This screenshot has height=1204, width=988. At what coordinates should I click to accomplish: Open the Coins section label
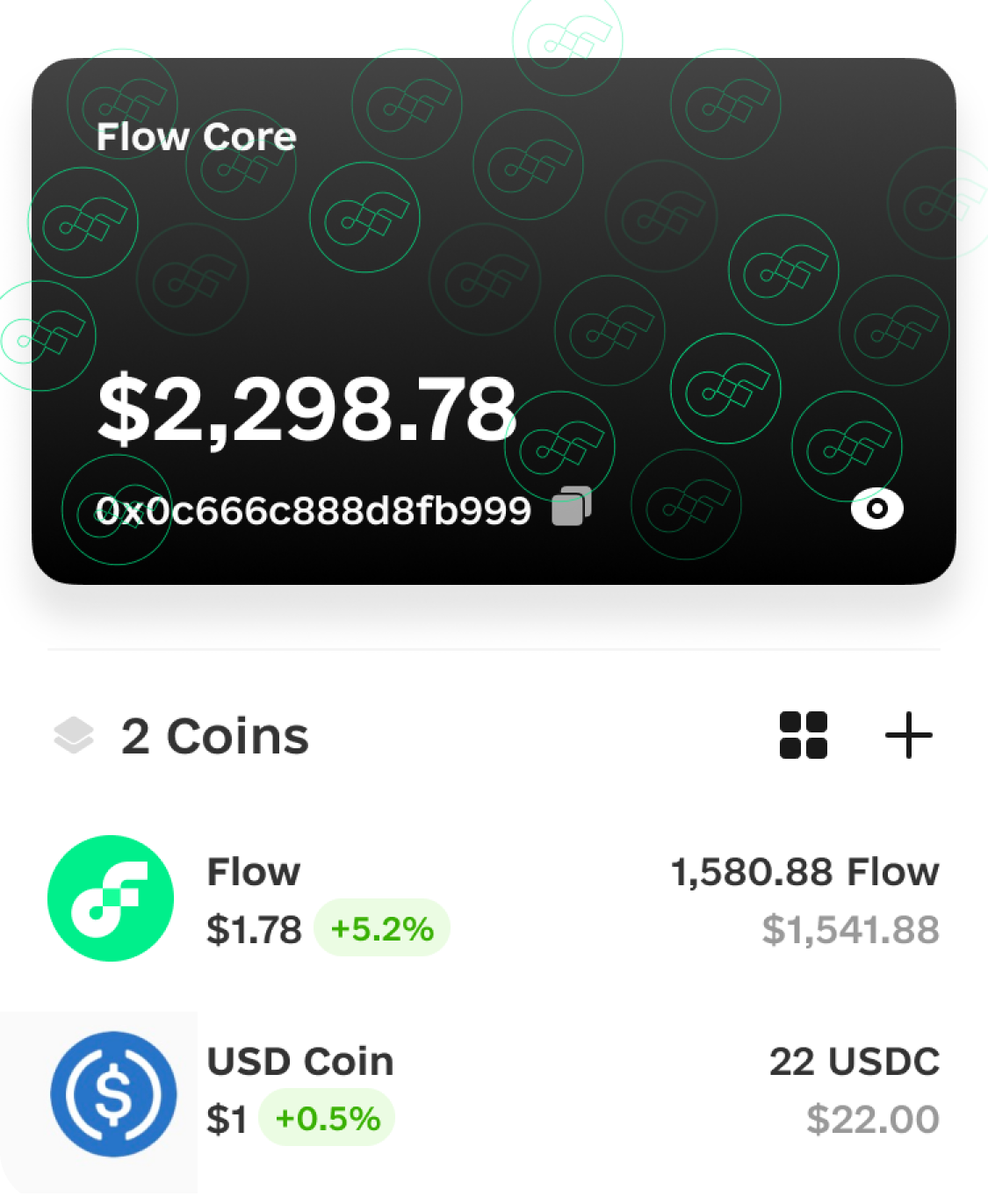point(214,736)
